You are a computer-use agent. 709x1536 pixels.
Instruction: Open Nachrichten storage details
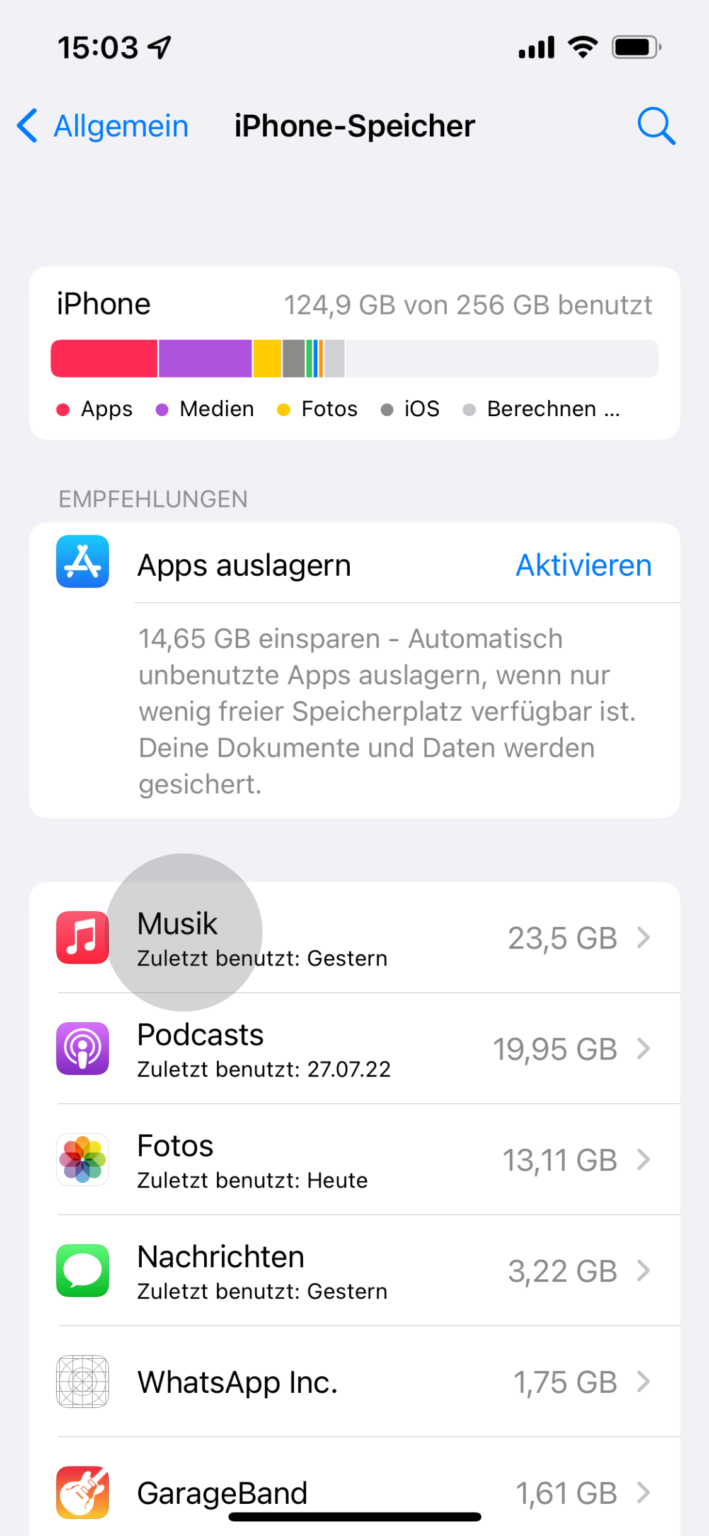pos(354,1271)
